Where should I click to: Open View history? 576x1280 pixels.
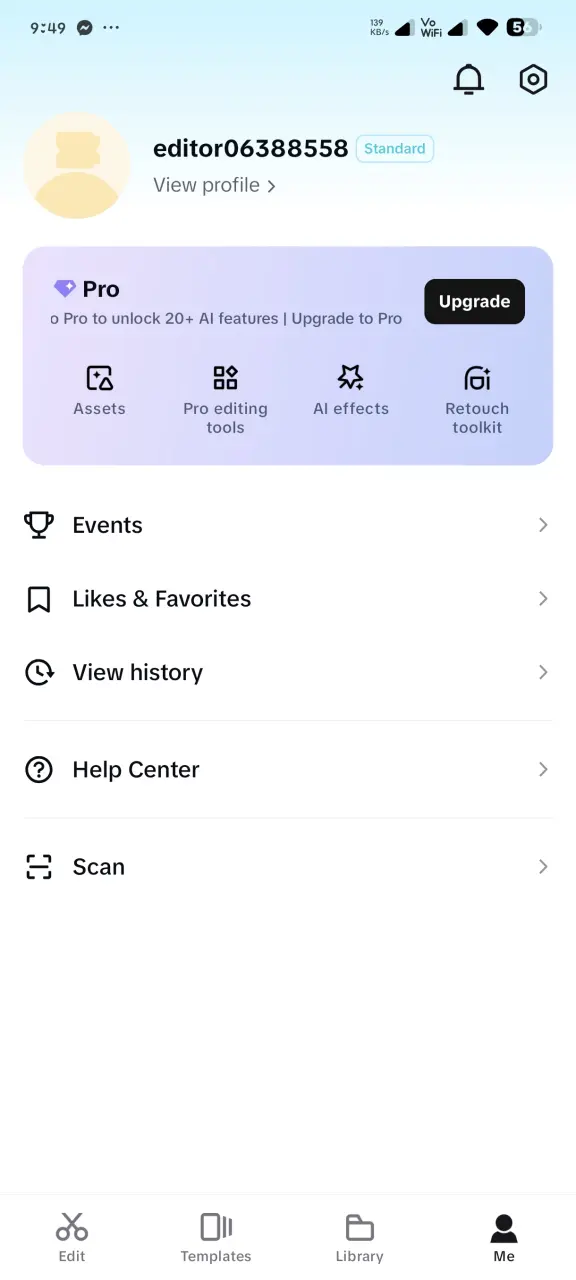point(288,672)
